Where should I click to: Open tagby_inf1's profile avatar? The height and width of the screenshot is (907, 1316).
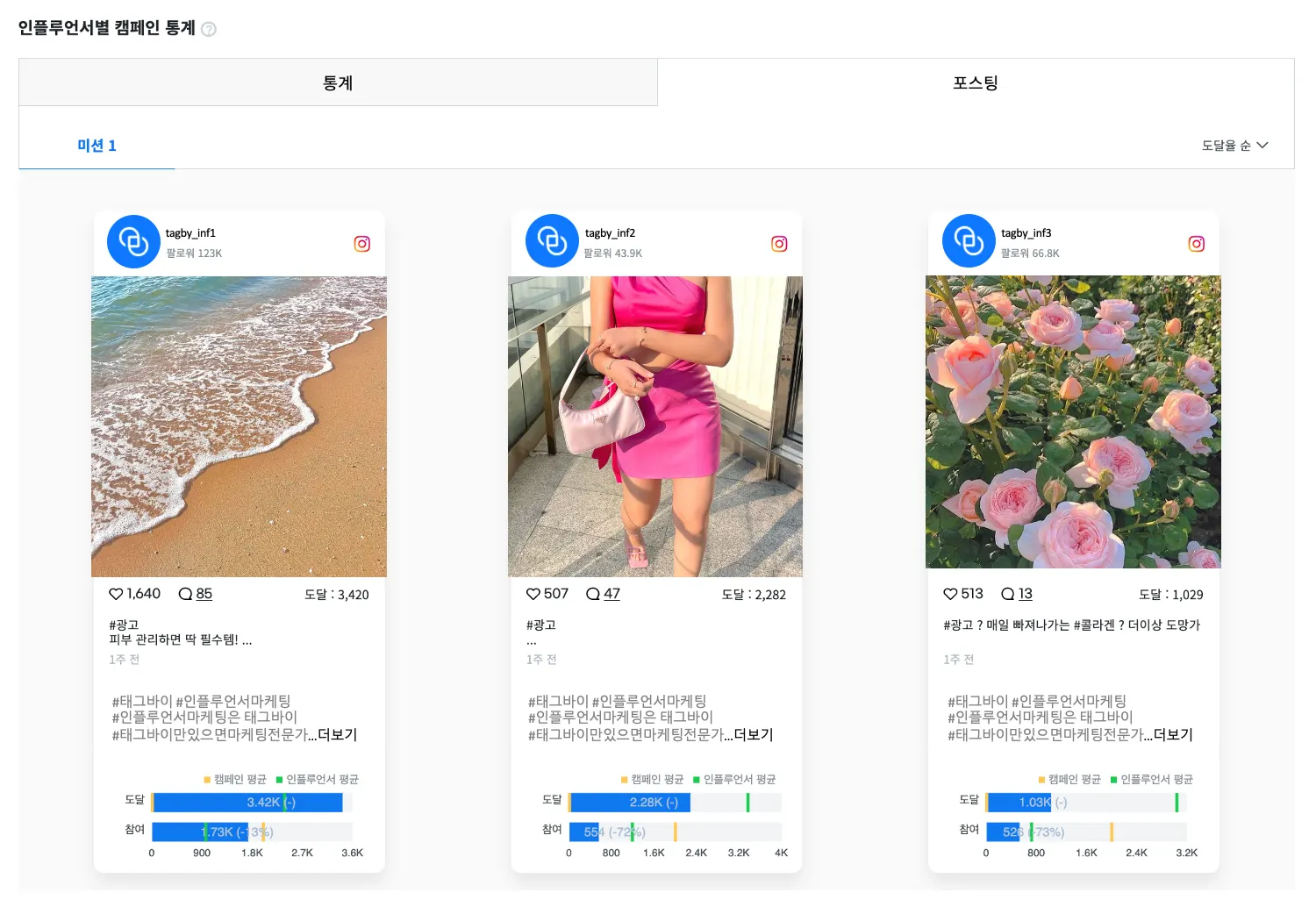click(133, 241)
